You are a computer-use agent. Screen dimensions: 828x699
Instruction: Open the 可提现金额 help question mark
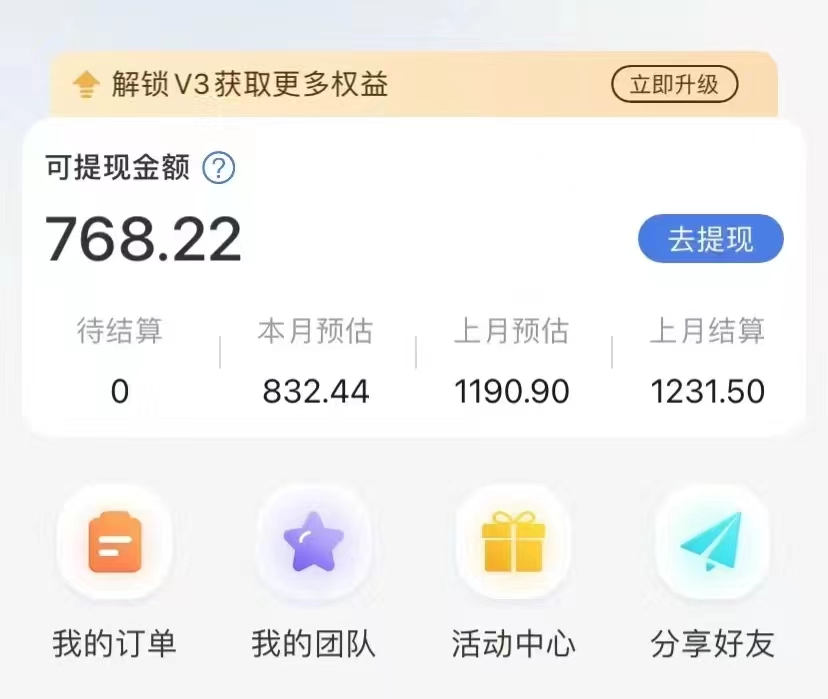pyautogui.click(x=218, y=168)
